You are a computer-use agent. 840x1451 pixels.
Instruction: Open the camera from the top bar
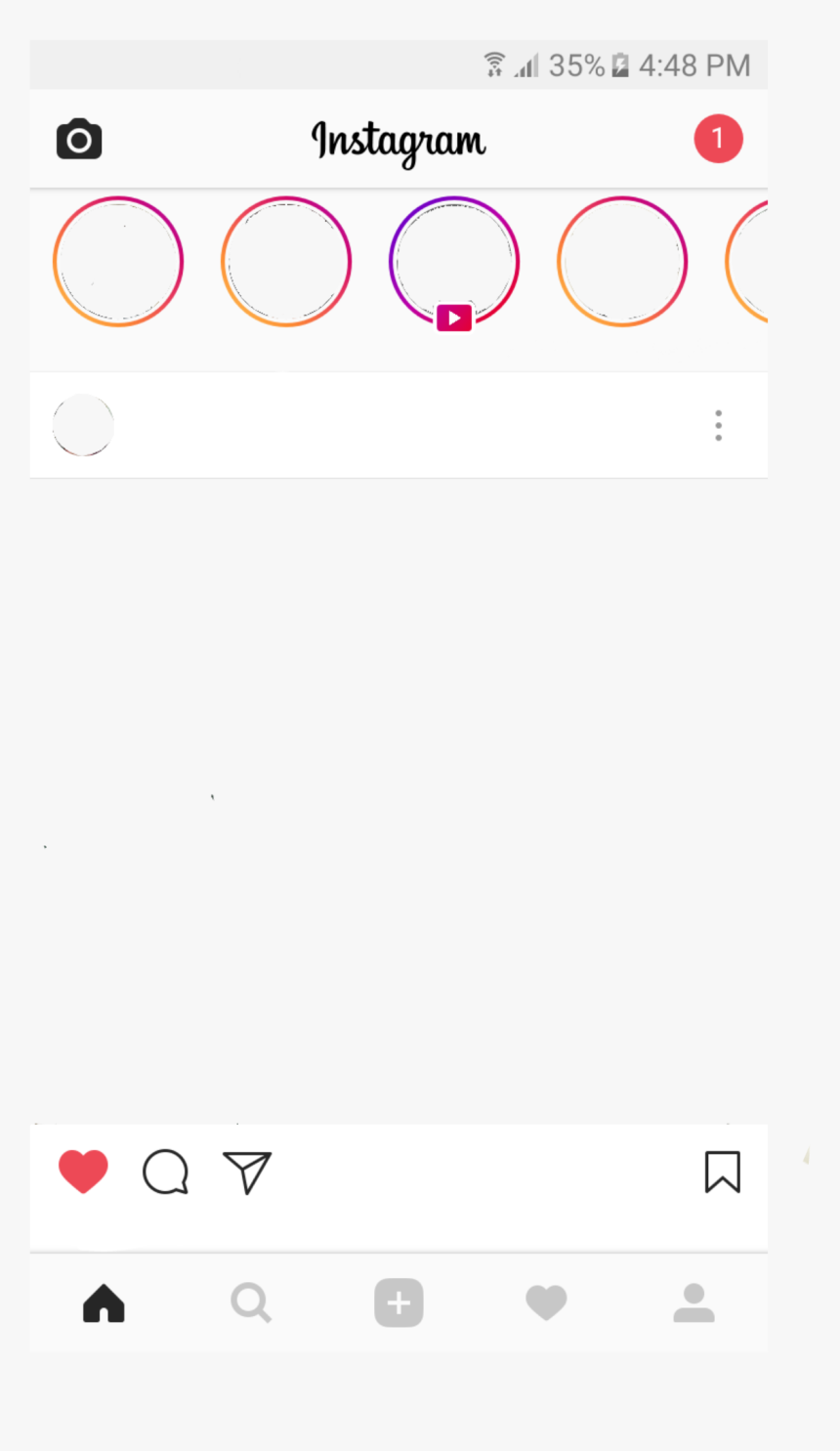[79, 139]
